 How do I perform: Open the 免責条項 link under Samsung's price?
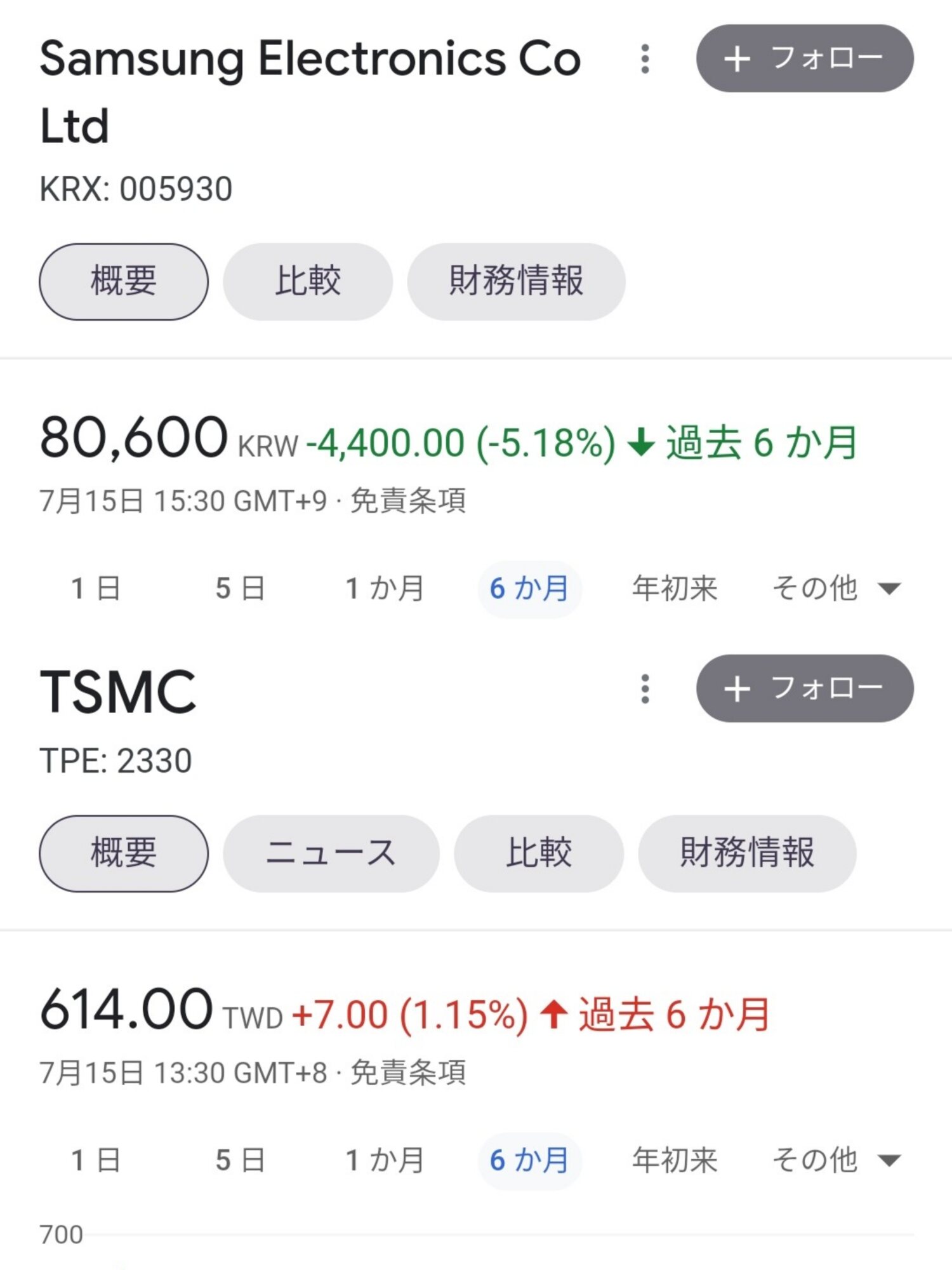coord(409,501)
